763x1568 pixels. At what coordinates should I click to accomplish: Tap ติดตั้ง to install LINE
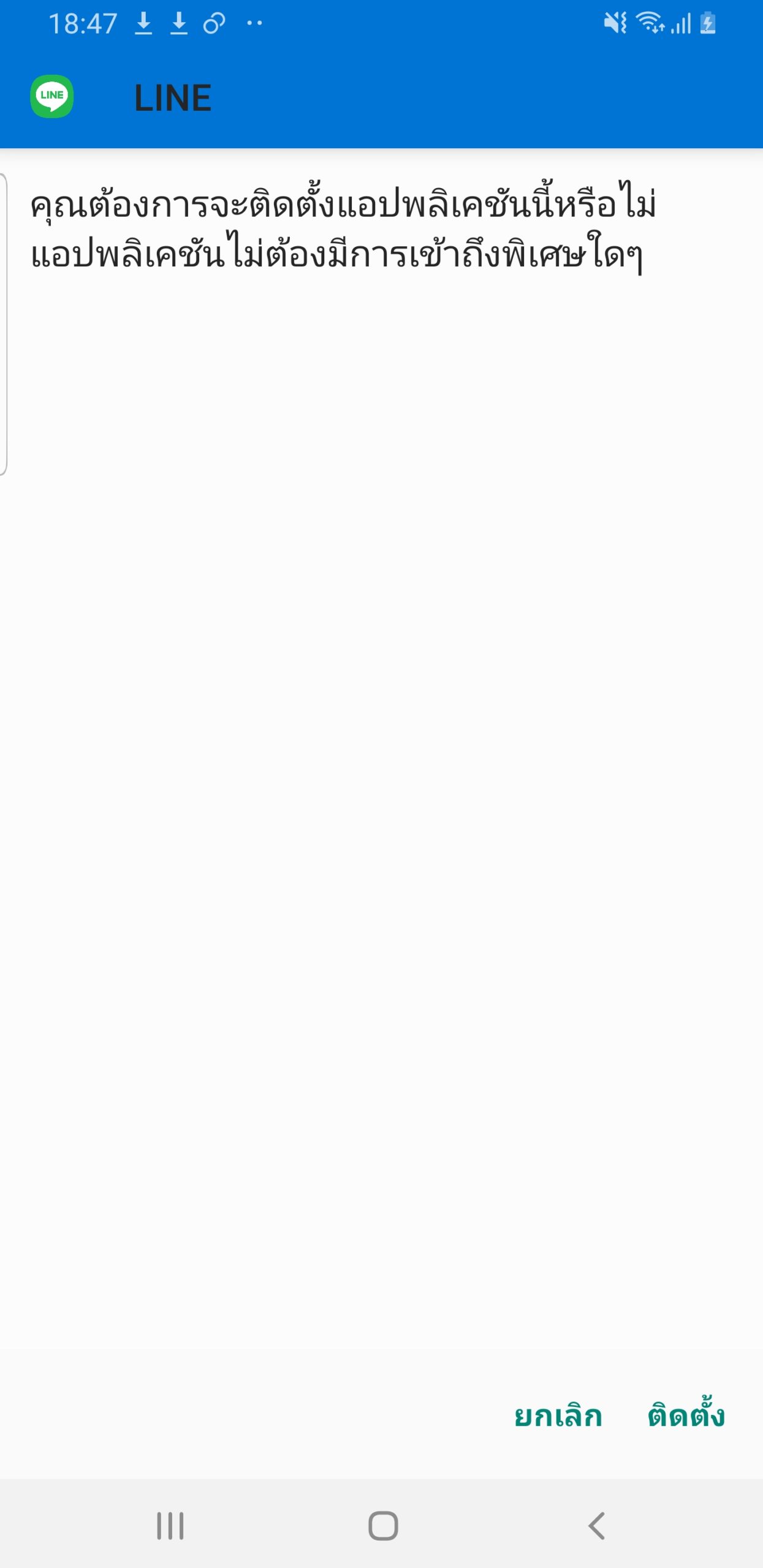coord(686,1417)
